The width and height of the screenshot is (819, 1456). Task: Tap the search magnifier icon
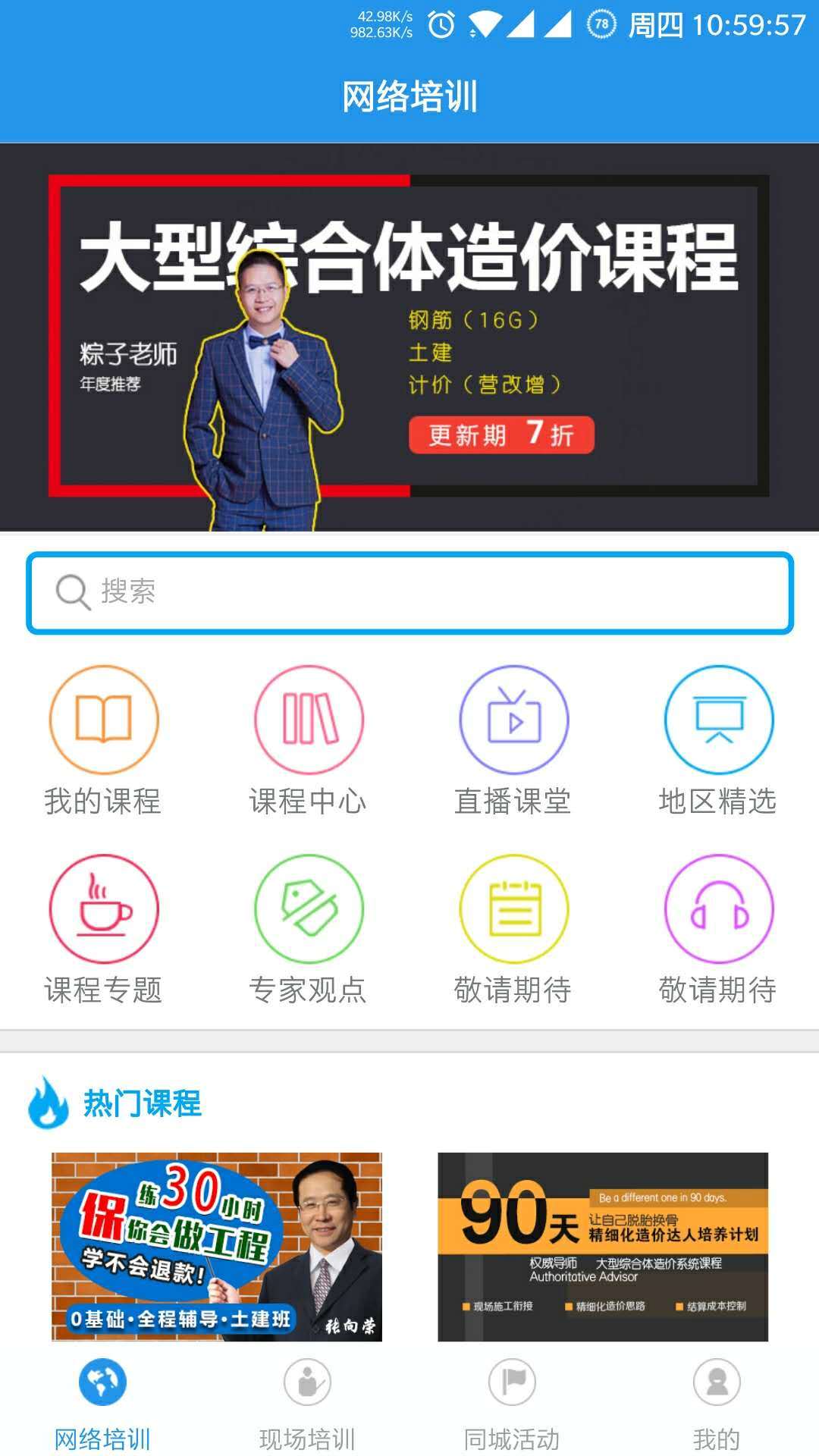pyautogui.click(x=72, y=594)
